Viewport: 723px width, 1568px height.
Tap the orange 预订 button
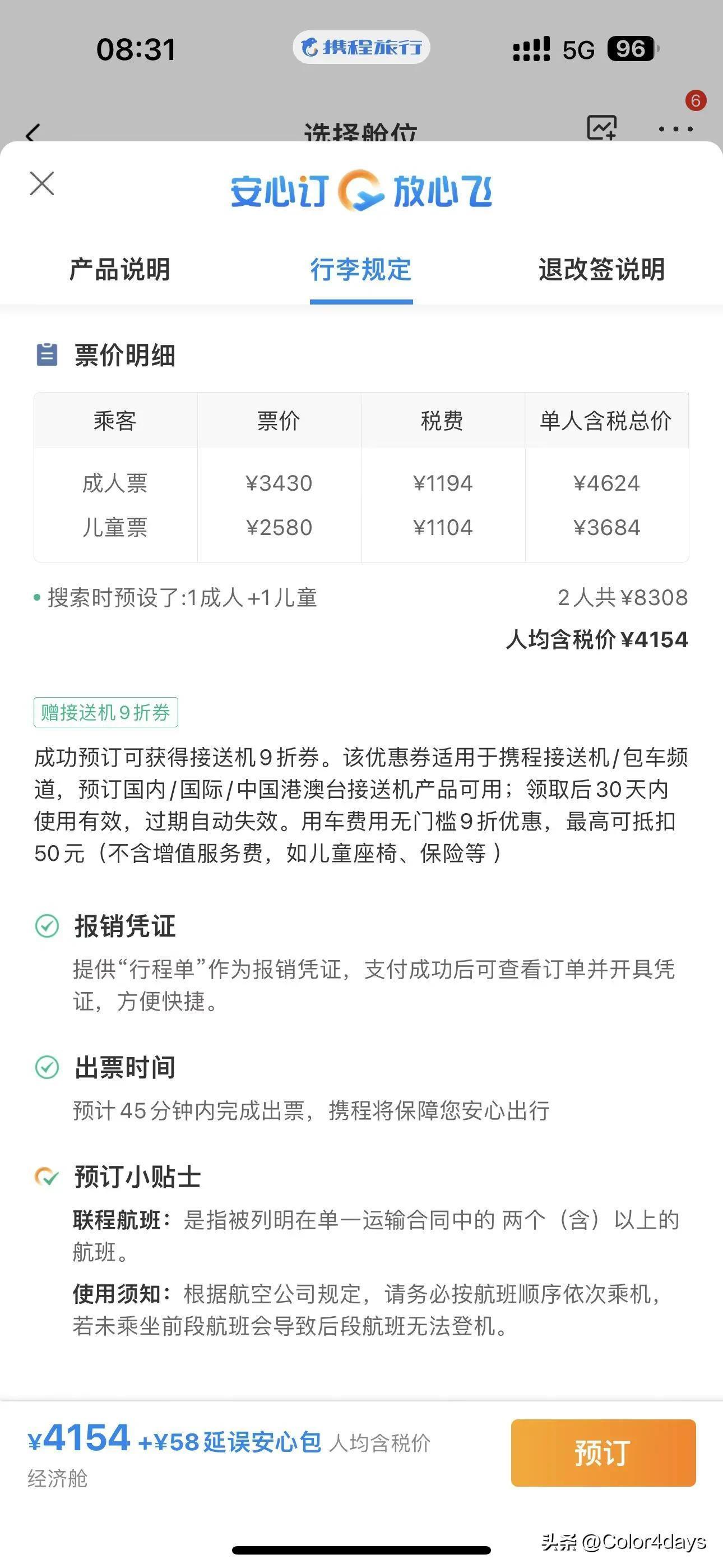click(x=602, y=1452)
